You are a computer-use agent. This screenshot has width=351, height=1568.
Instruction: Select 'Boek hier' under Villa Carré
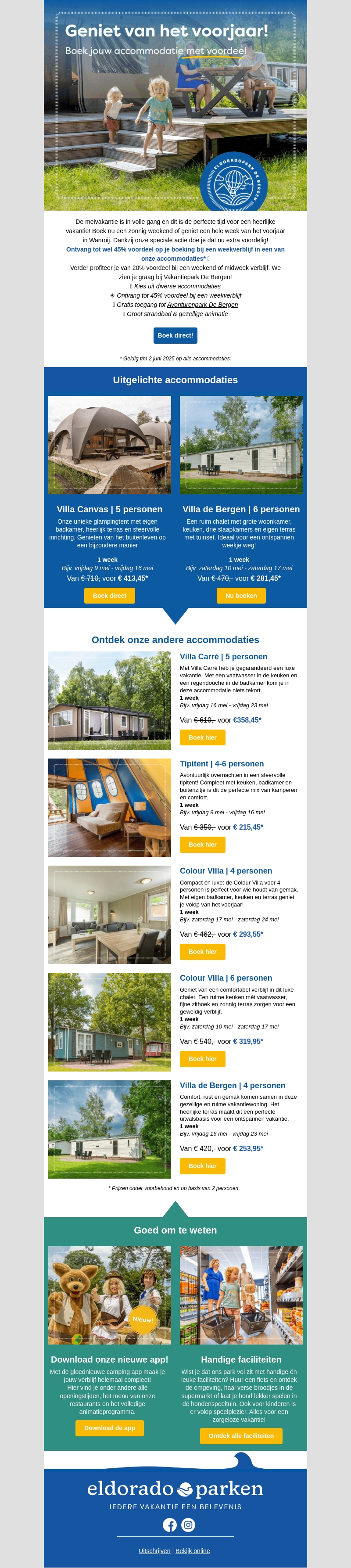(x=202, y=737)
